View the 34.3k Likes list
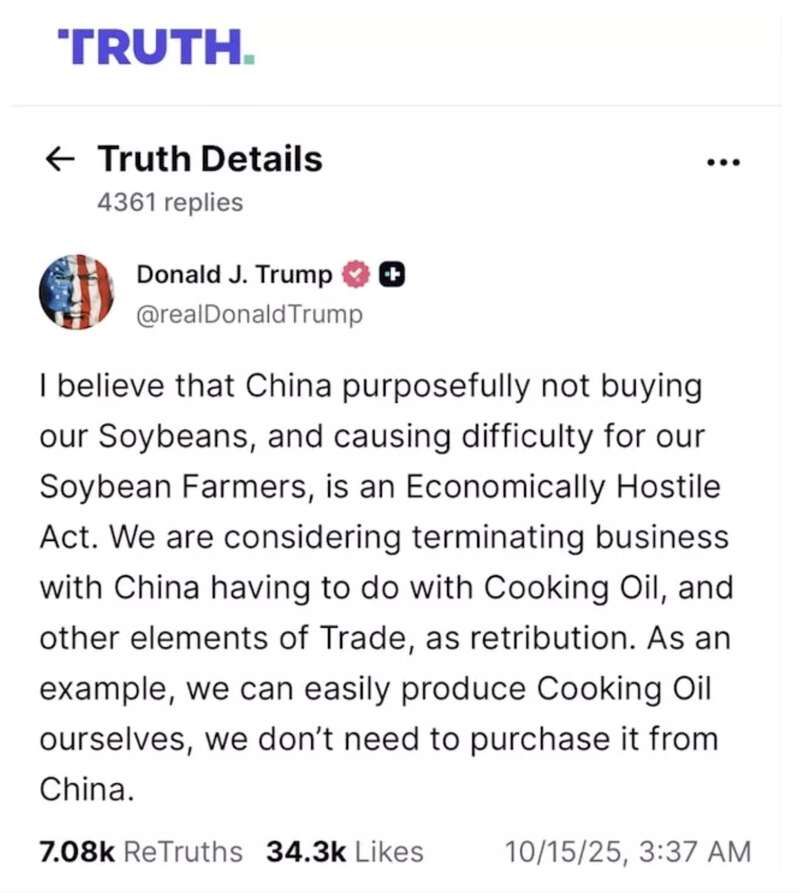 (345, 852)
